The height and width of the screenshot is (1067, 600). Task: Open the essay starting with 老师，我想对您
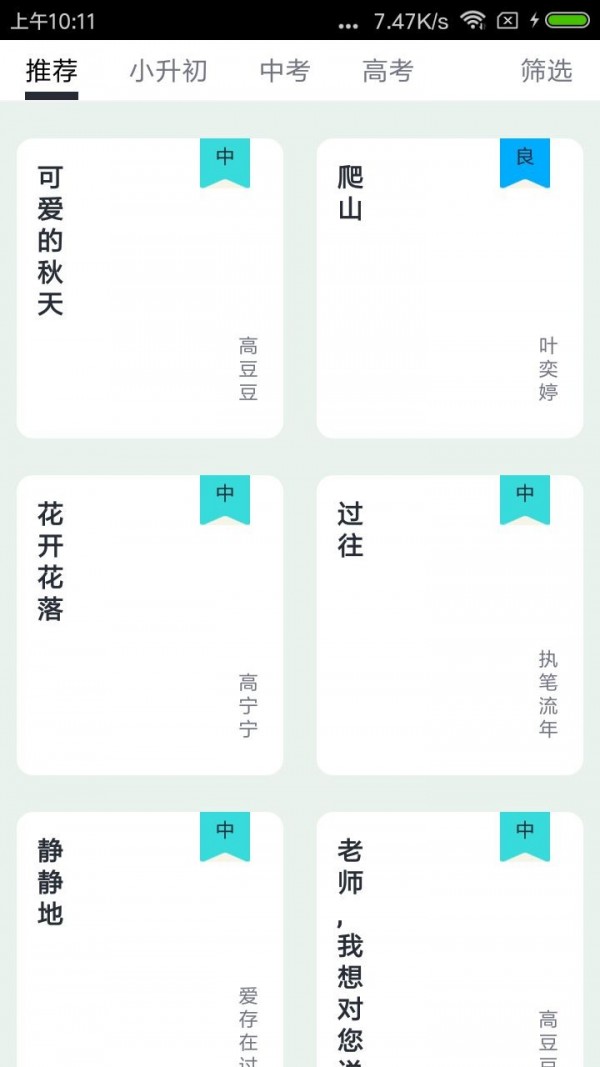(450, 940)
